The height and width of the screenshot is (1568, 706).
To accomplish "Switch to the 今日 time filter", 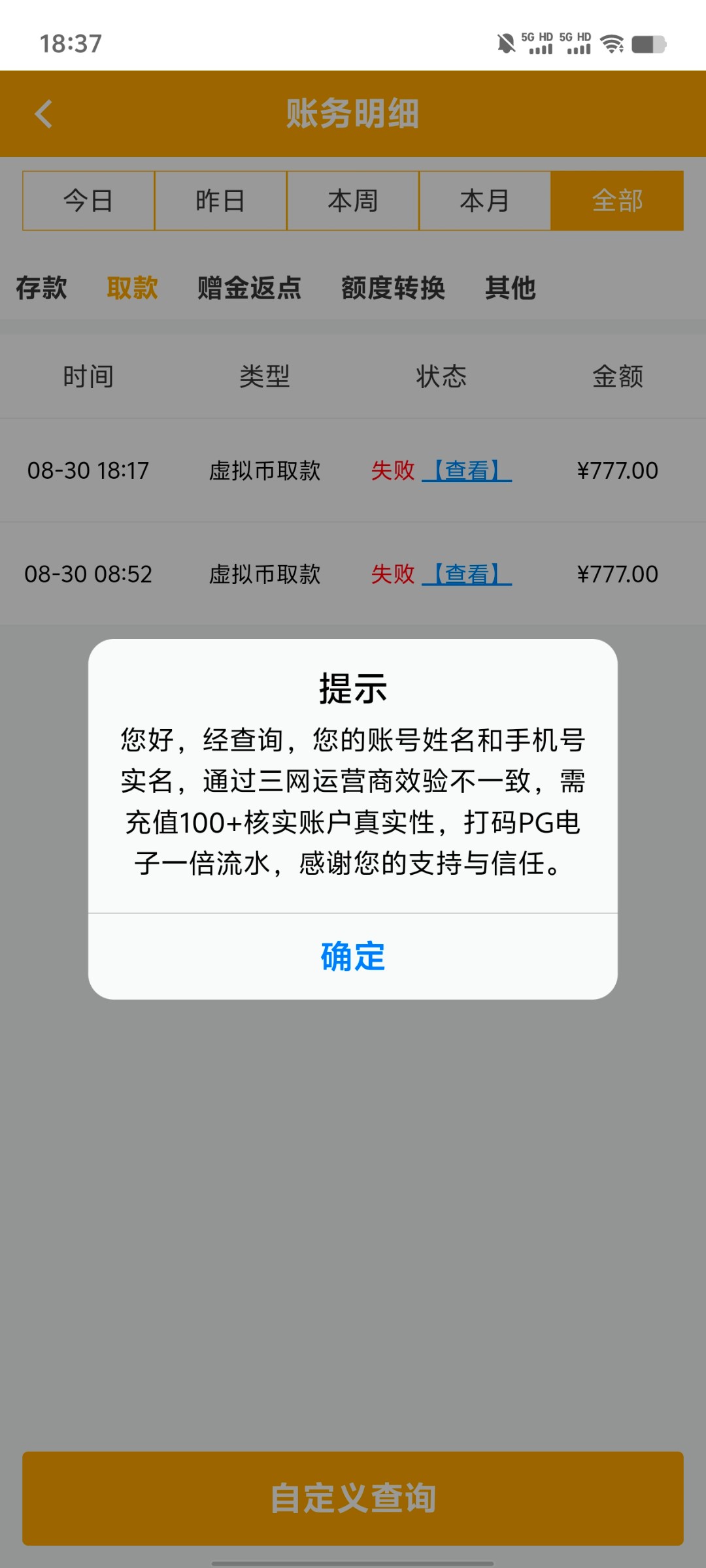I will coord(88,201).
